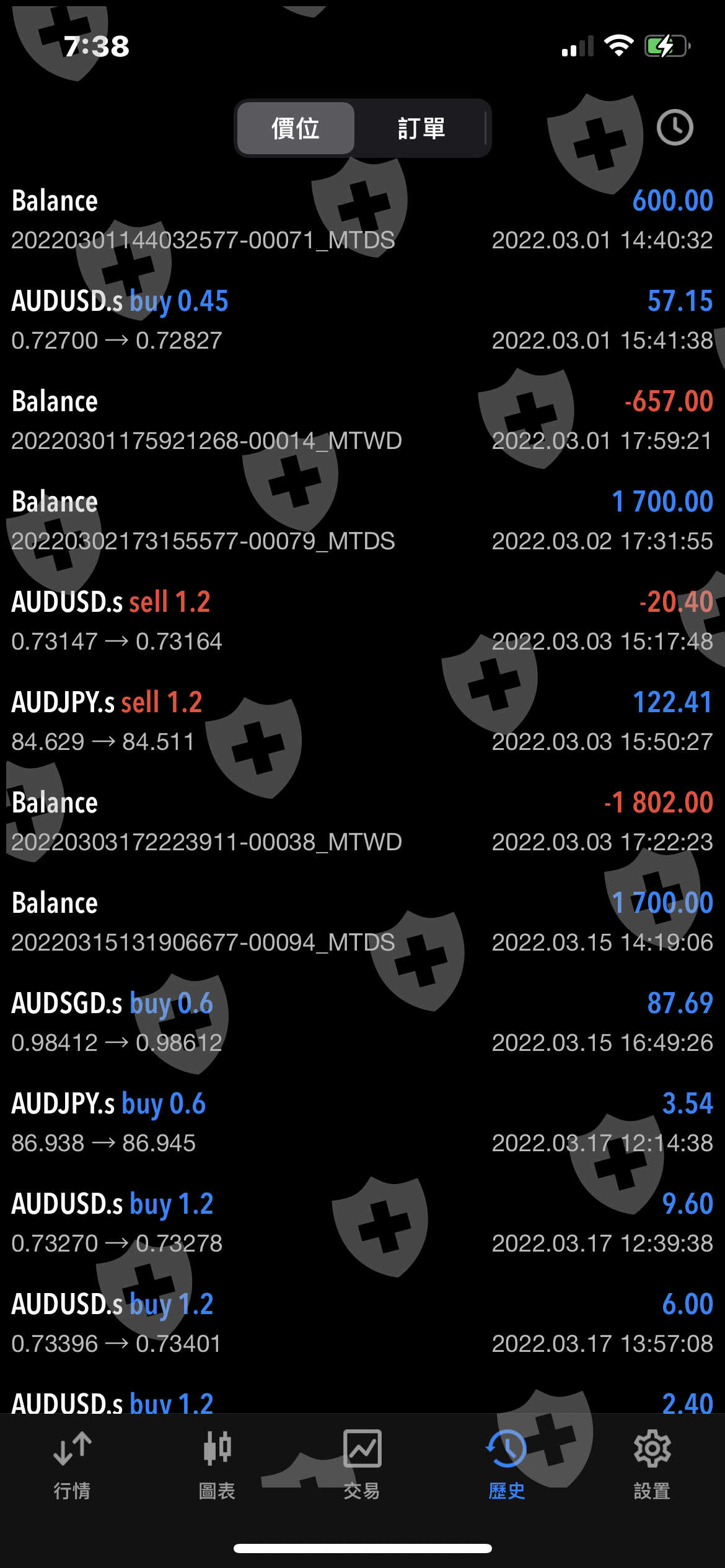
Task: Select the 價位 segment
Action: pos(296,128)
